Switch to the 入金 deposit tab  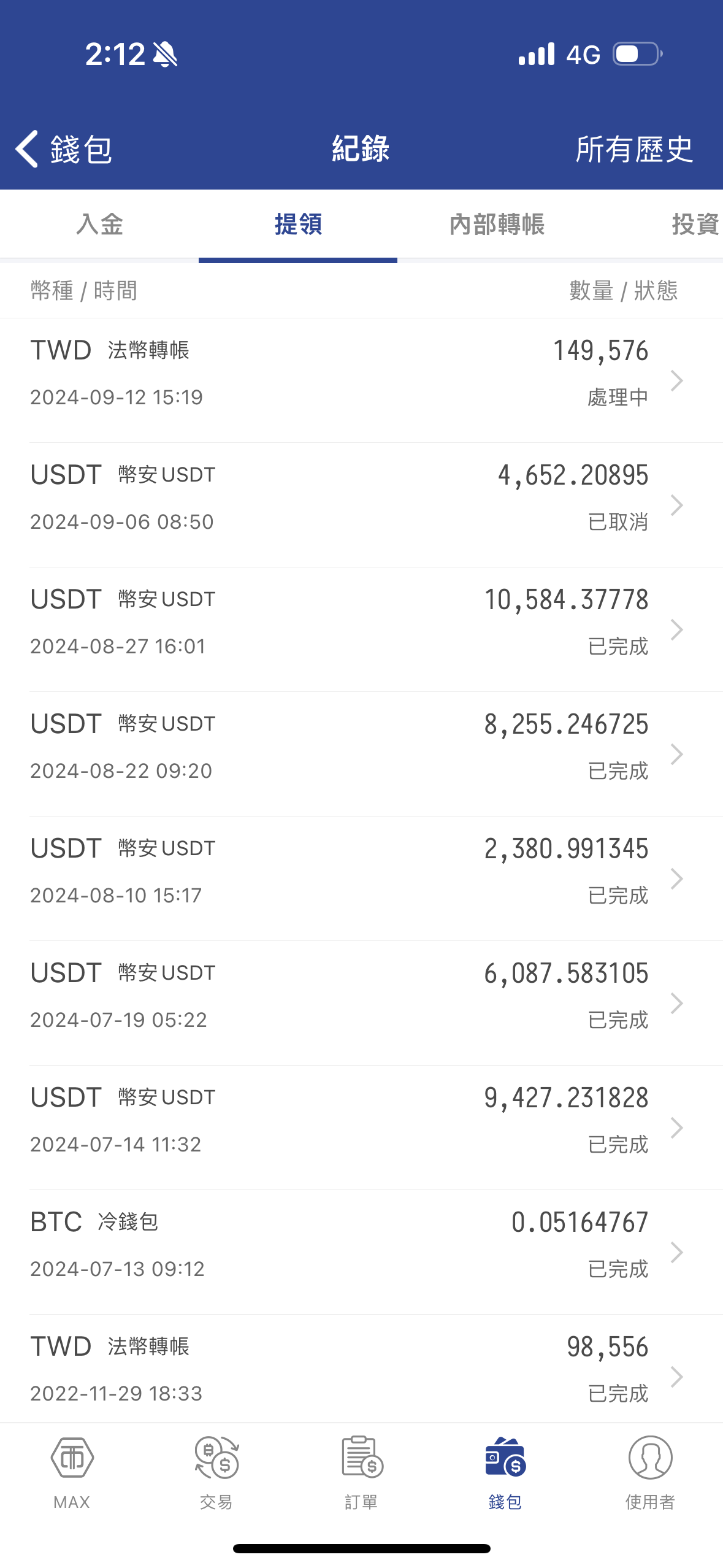[99, 224]
